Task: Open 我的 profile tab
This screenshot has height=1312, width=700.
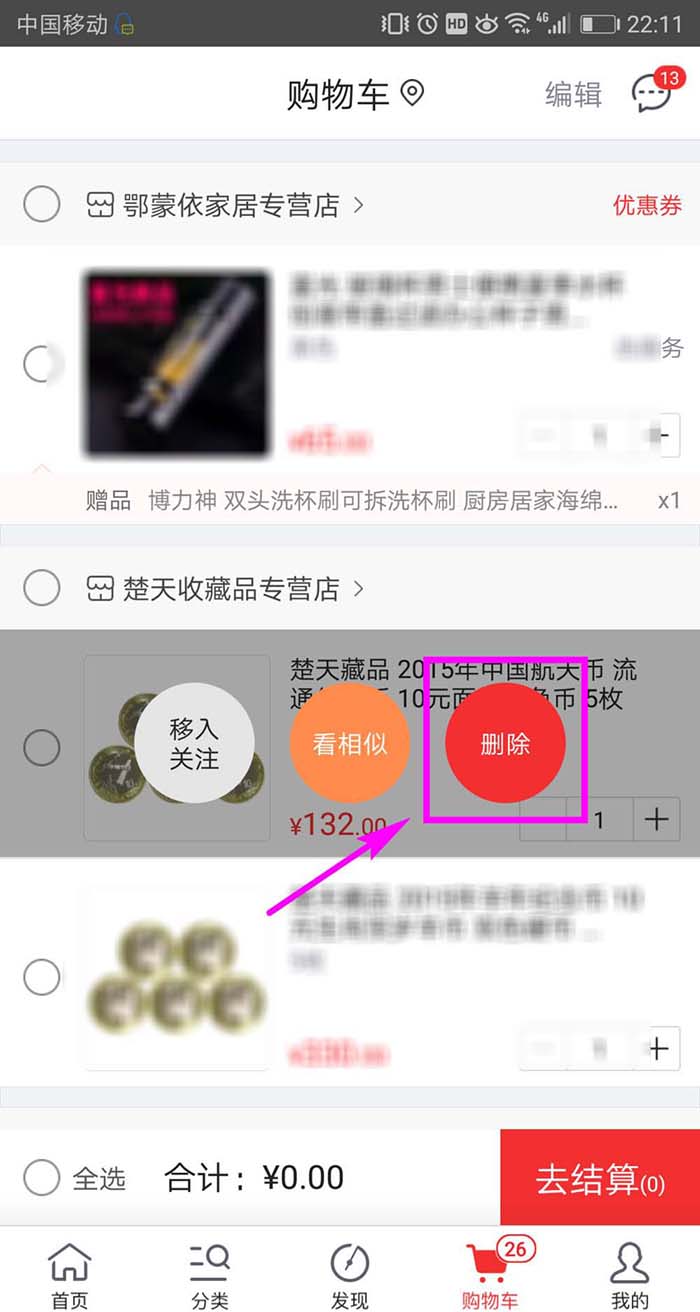Action: tap(630, 1275)
